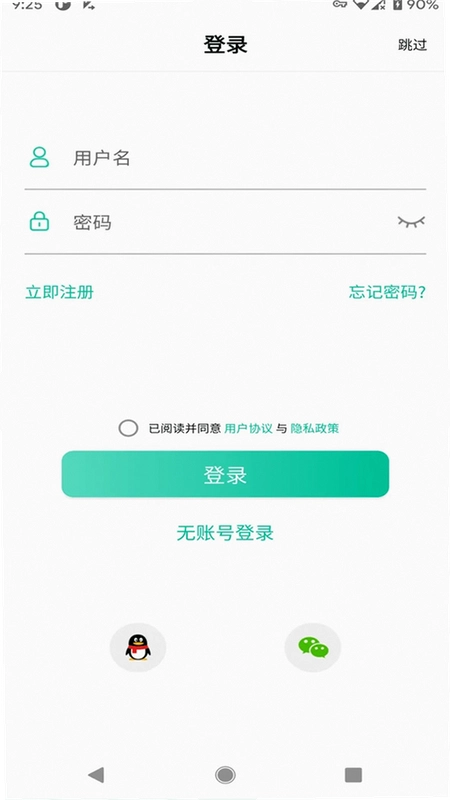This screenshot has height=800, width=450.
Task: Open the 隐私政策 privacy policy
Action: [315, 429]
